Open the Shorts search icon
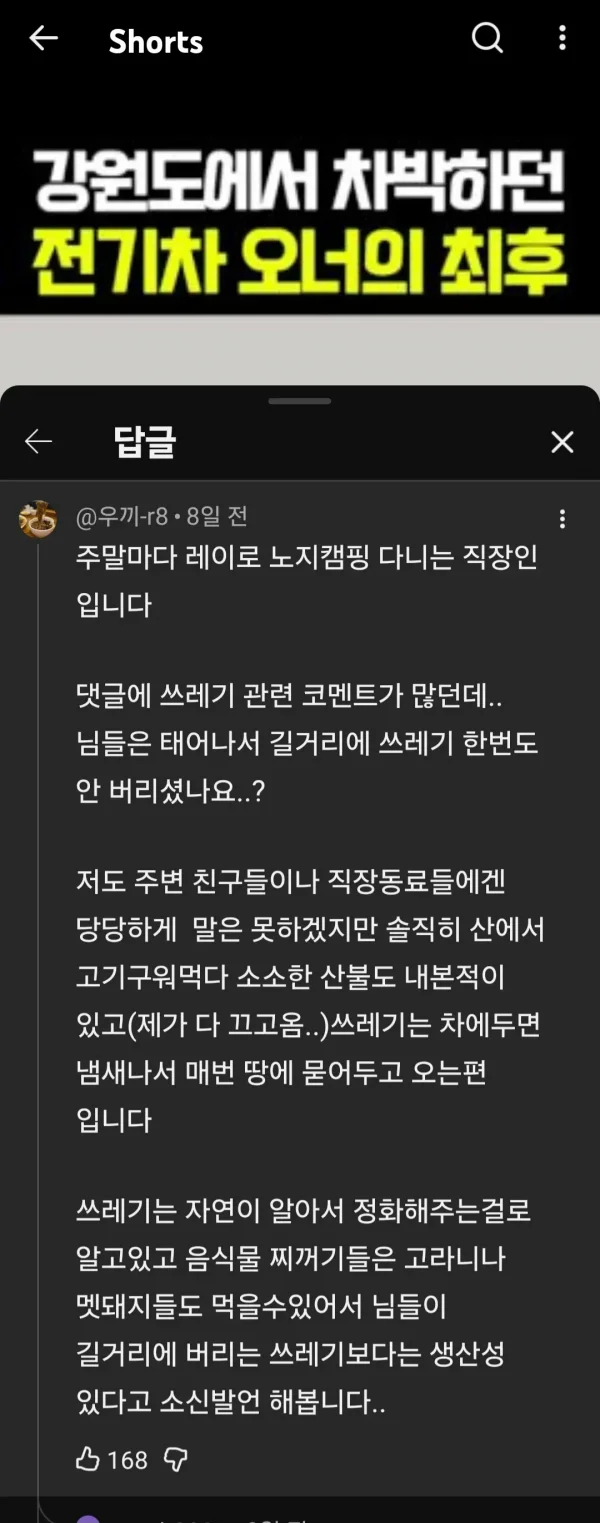The image size is (600, 1523). (487, 39)
